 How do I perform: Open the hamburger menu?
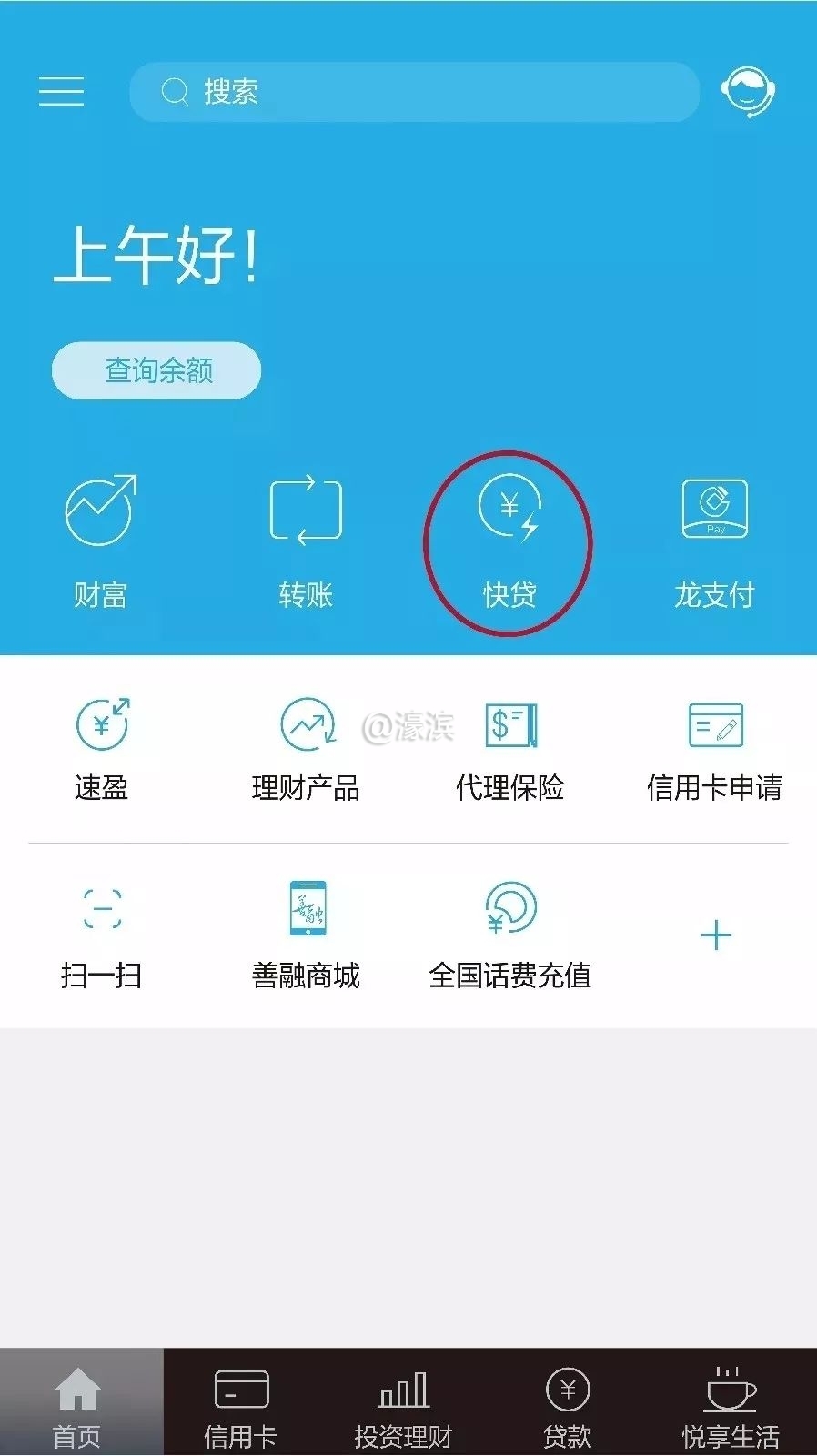tap(61, 92)
